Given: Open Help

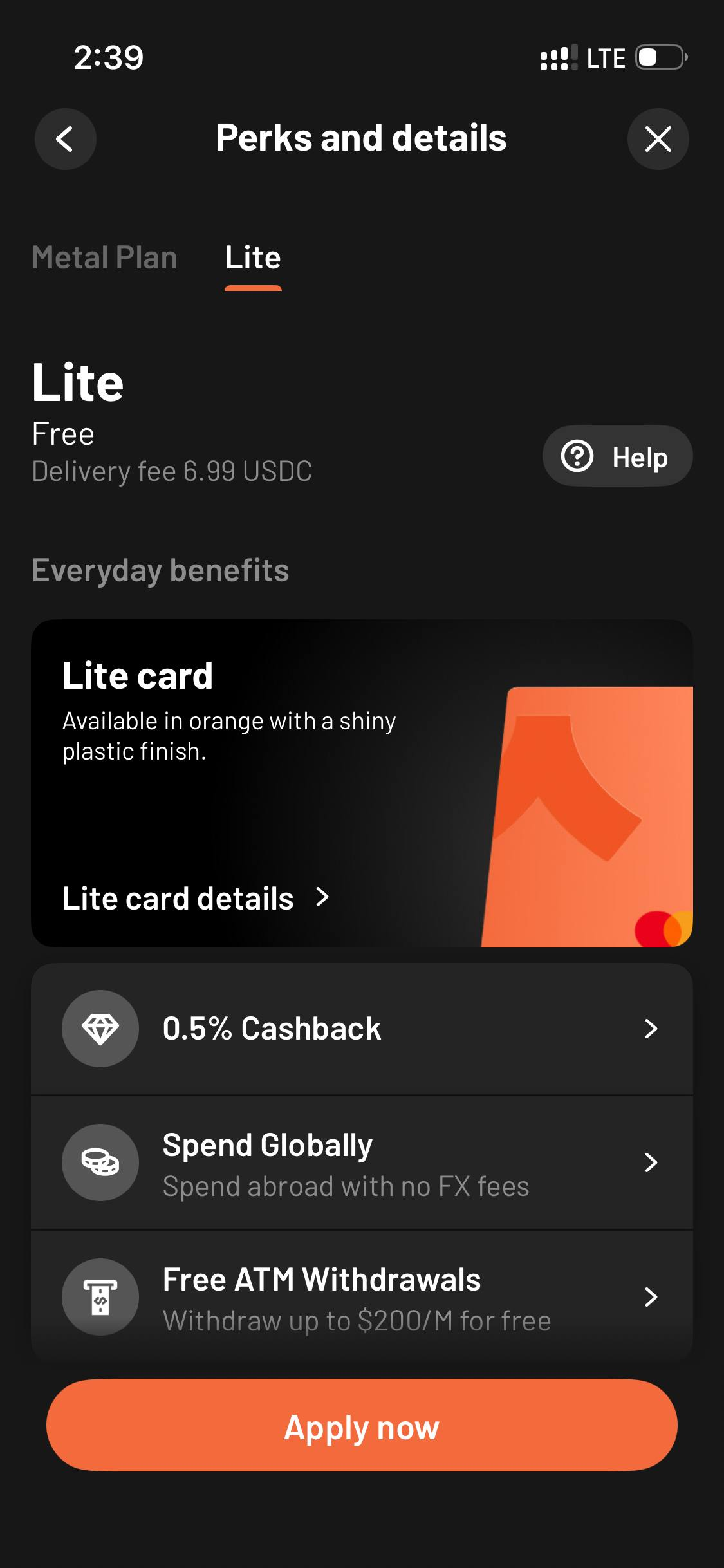Looking at the screenshot, I should point(617,456).
